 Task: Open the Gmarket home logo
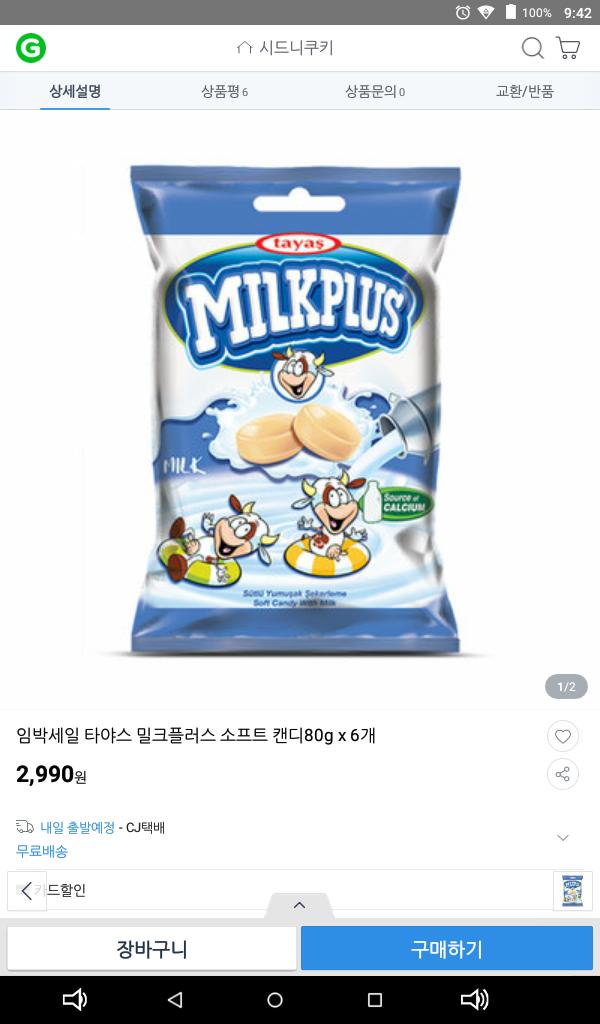tap(31, 48)
